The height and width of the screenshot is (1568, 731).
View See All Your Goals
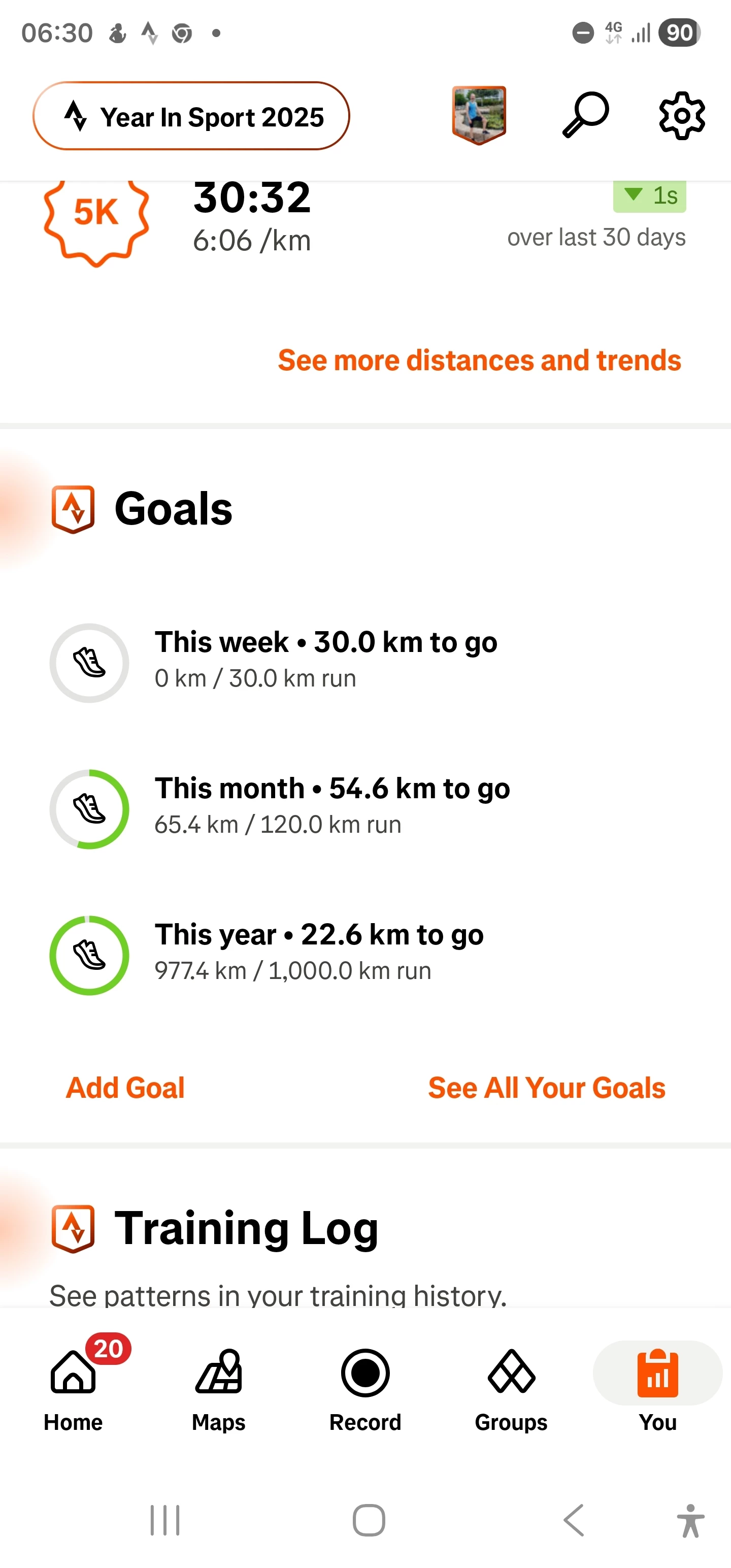(546, 1088)
